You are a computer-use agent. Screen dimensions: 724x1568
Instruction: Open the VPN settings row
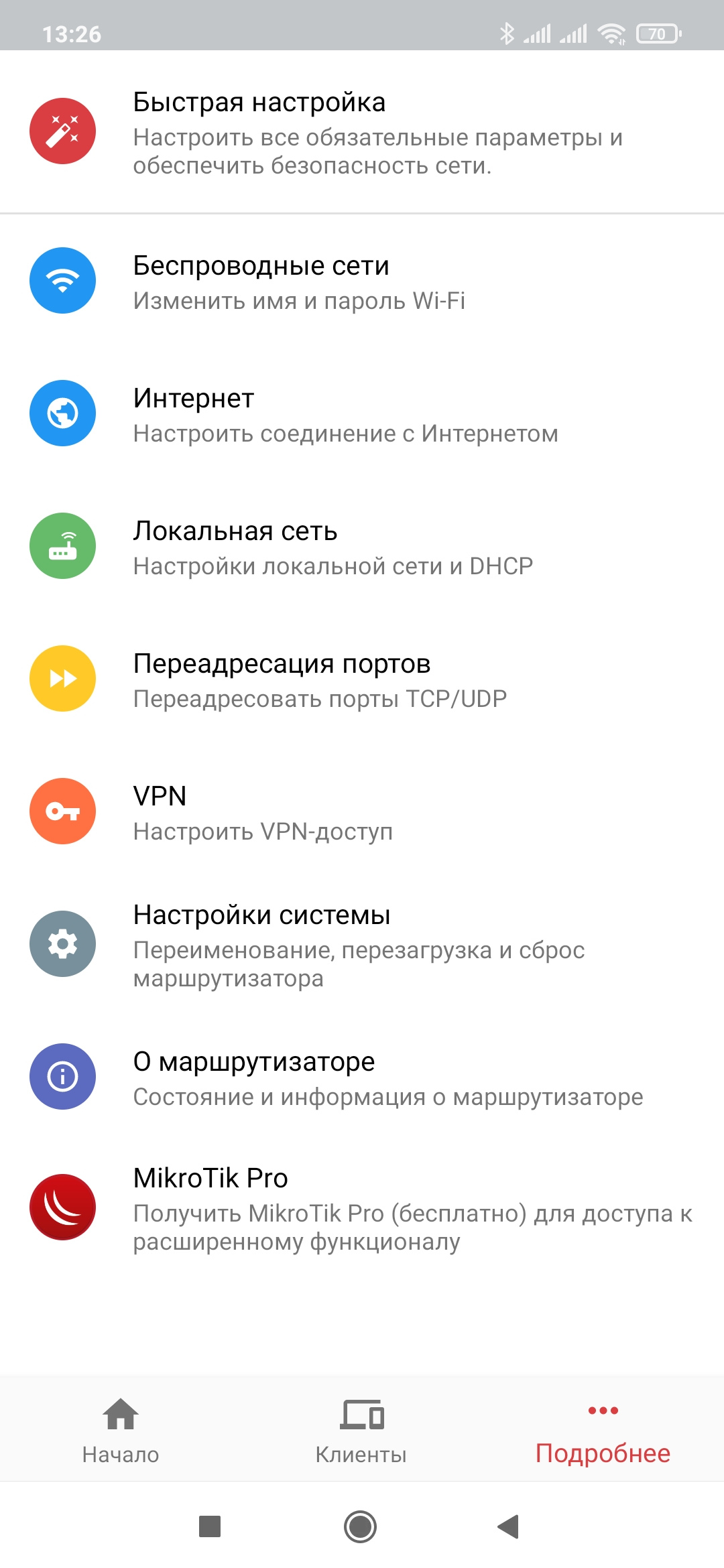(362, 812)
